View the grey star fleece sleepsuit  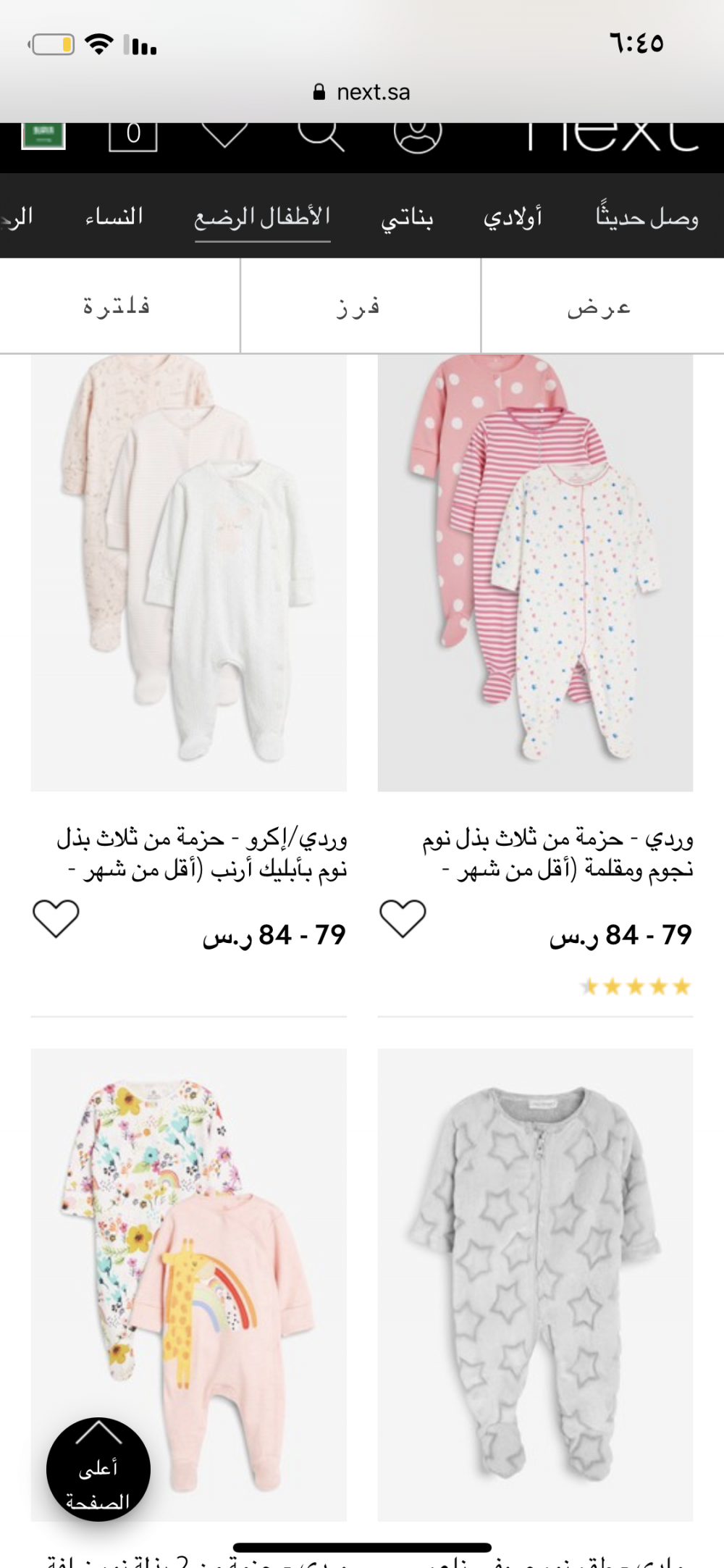tap(535, 1282)
